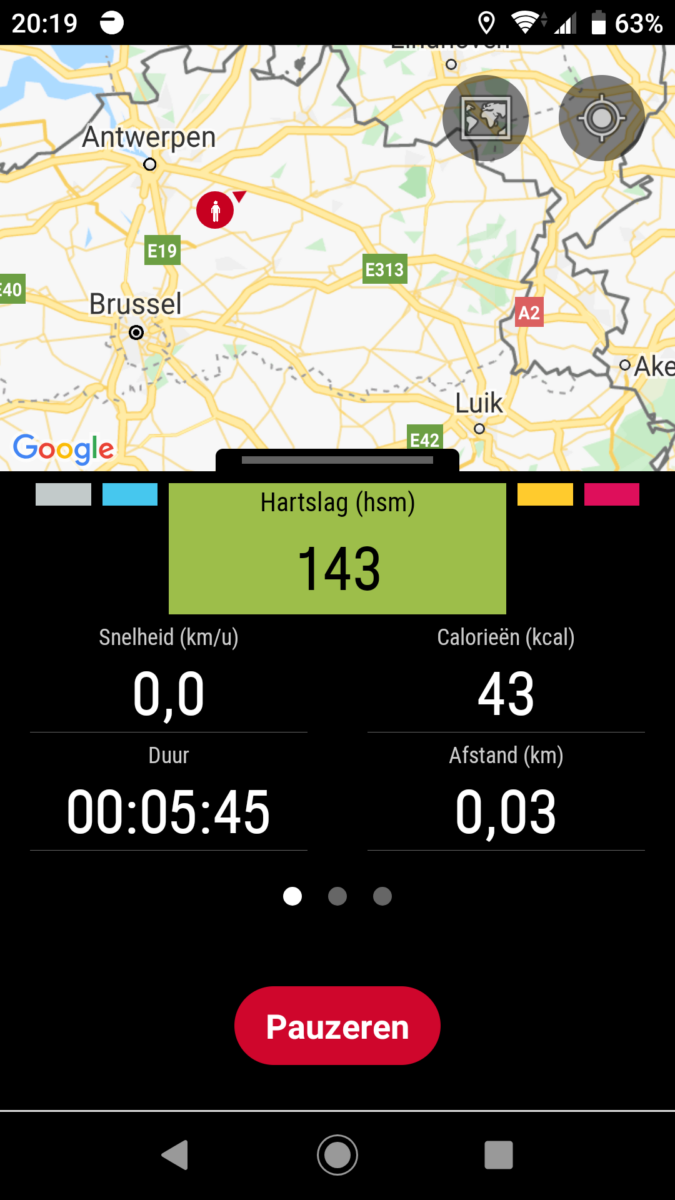Viewport: 675px width, 1200px height.
Task: Open recent apps from navigation bar
Action: coord(498,1155)
